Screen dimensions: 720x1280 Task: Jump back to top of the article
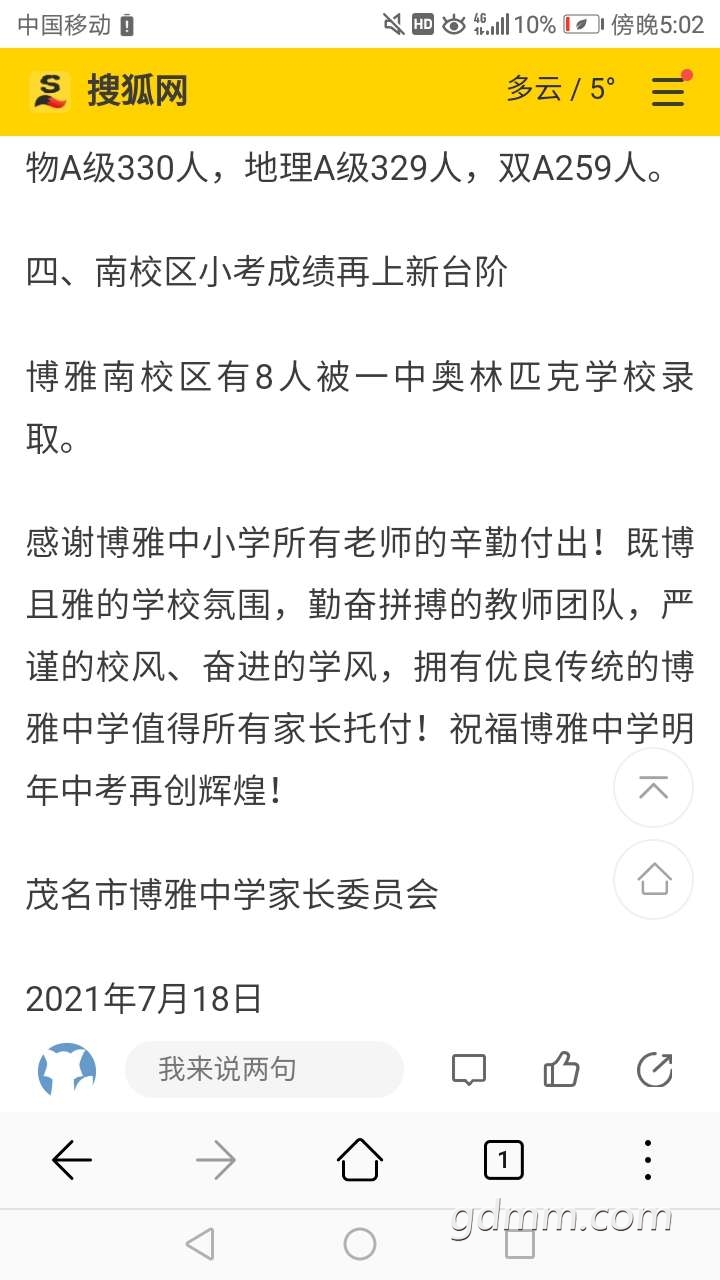[x=653, y=788]
